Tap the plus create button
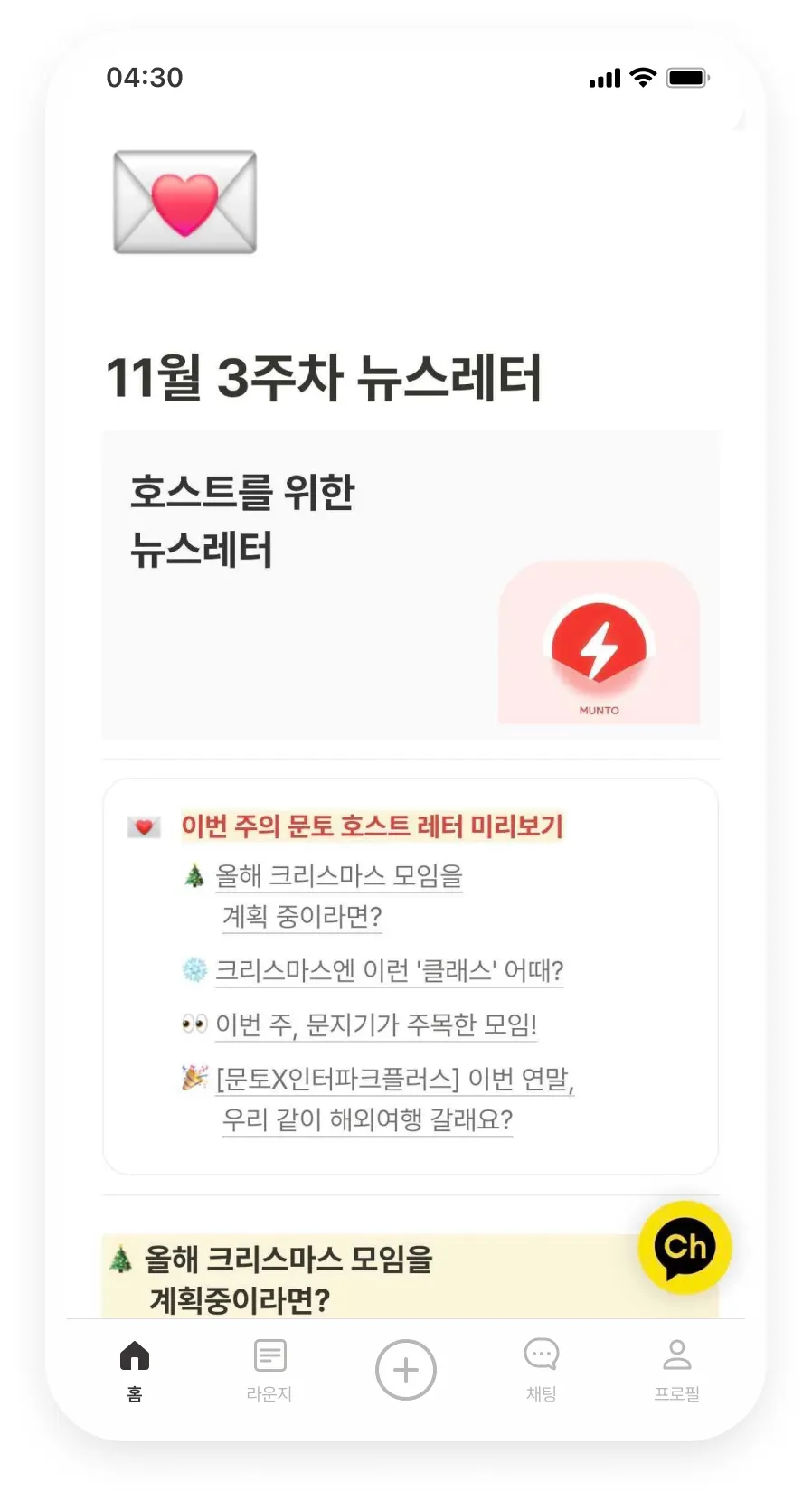 pyautogui.click(x=405, y=1370)
